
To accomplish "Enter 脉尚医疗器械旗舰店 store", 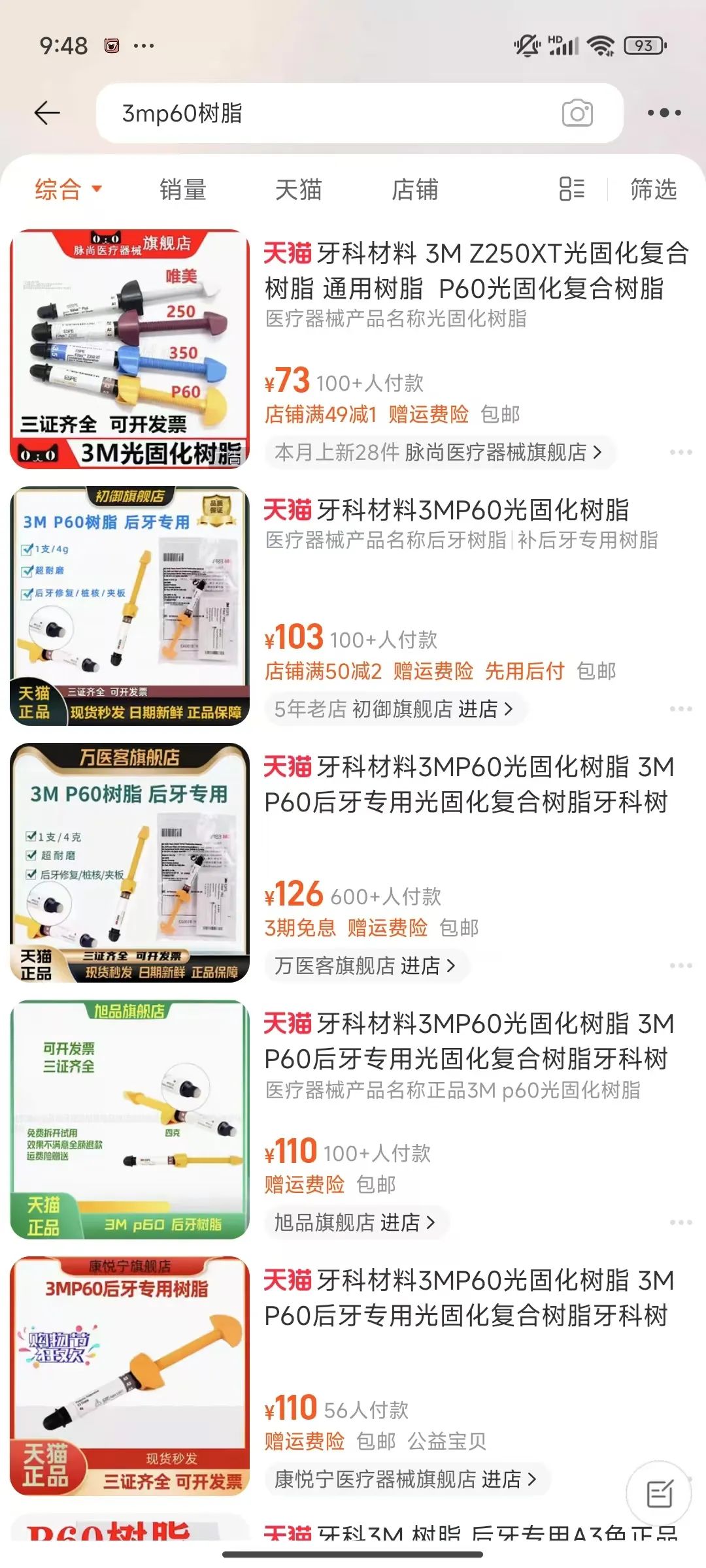I will [x=502, y=452].
